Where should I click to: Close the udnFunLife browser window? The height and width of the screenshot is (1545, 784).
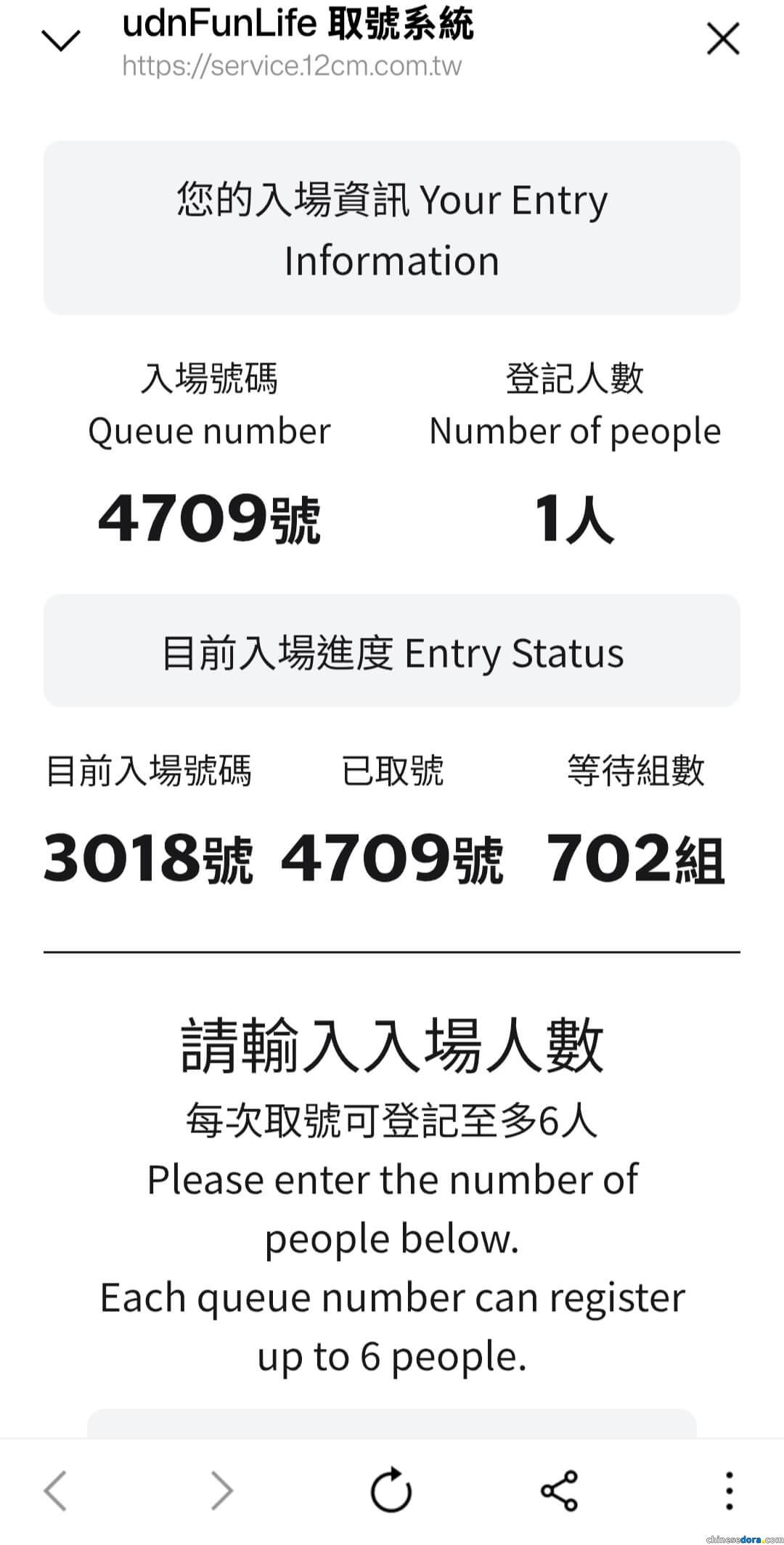723,39
